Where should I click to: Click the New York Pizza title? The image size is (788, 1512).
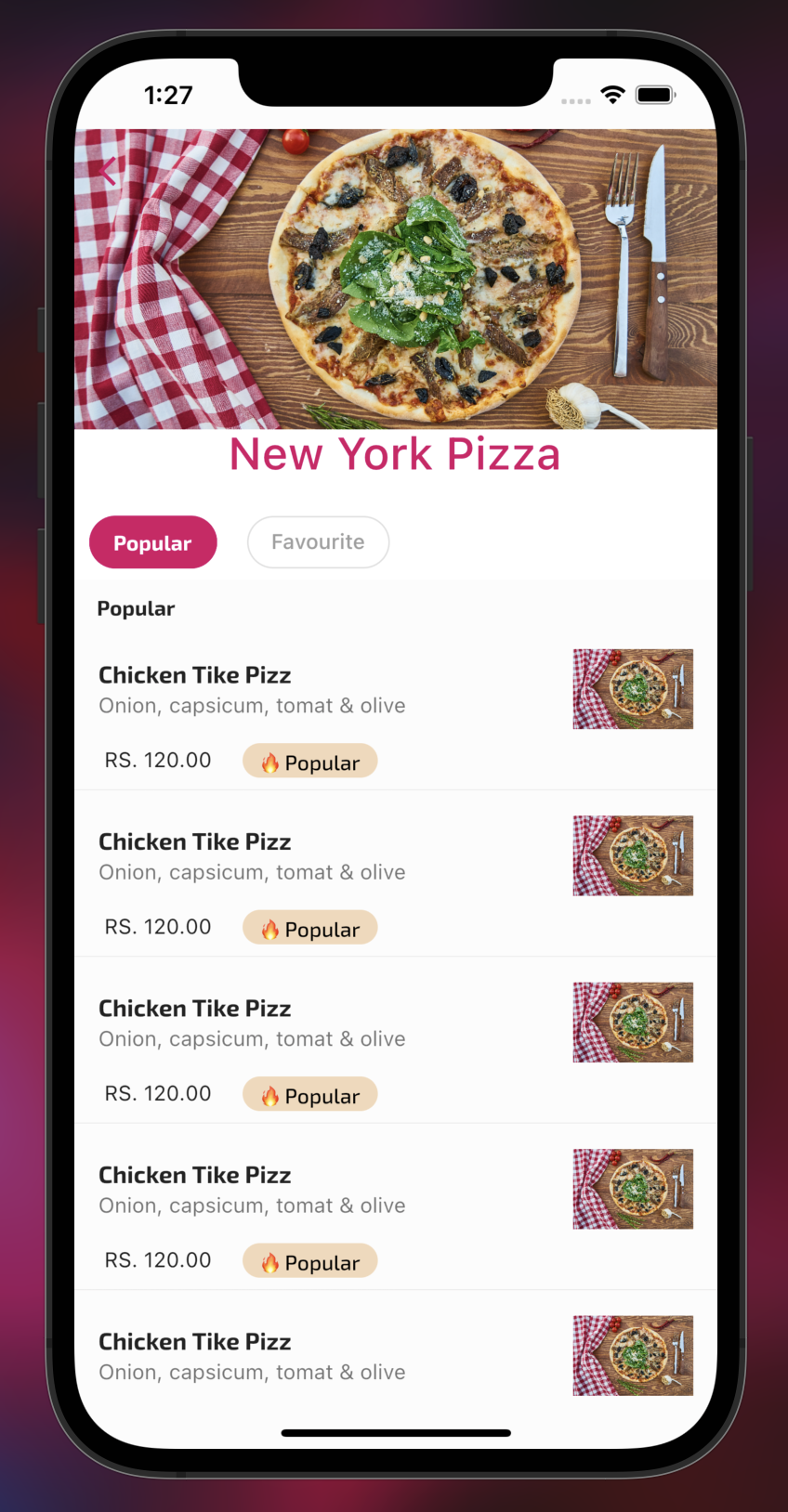click(394, 454)
